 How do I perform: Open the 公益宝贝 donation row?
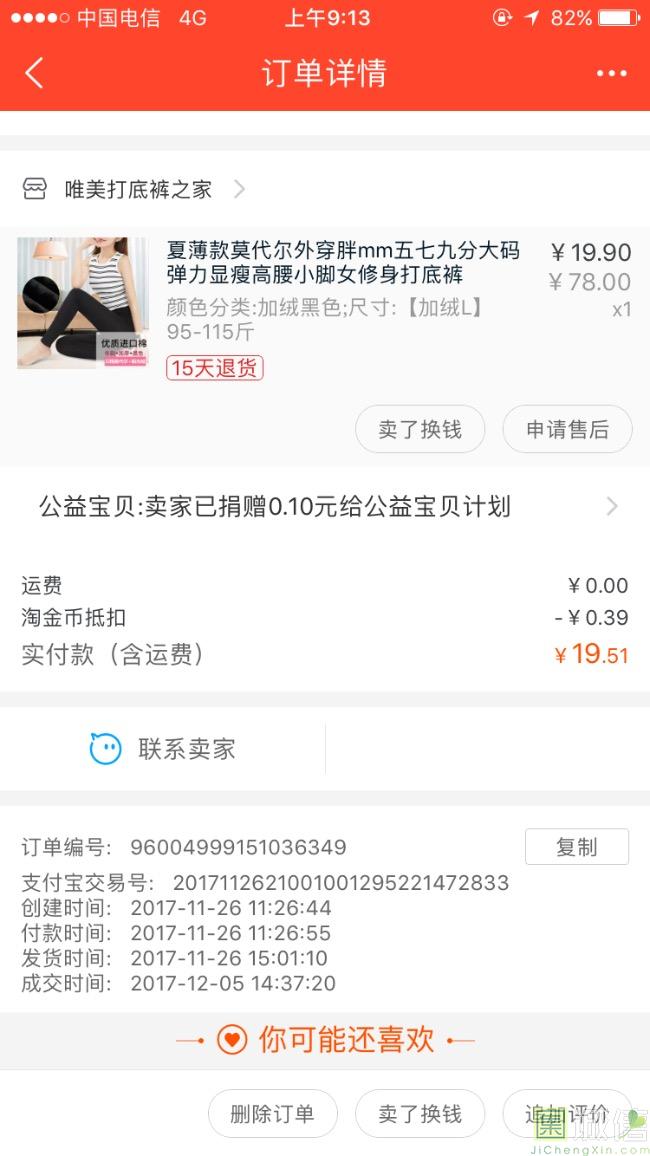pos(325,507)
